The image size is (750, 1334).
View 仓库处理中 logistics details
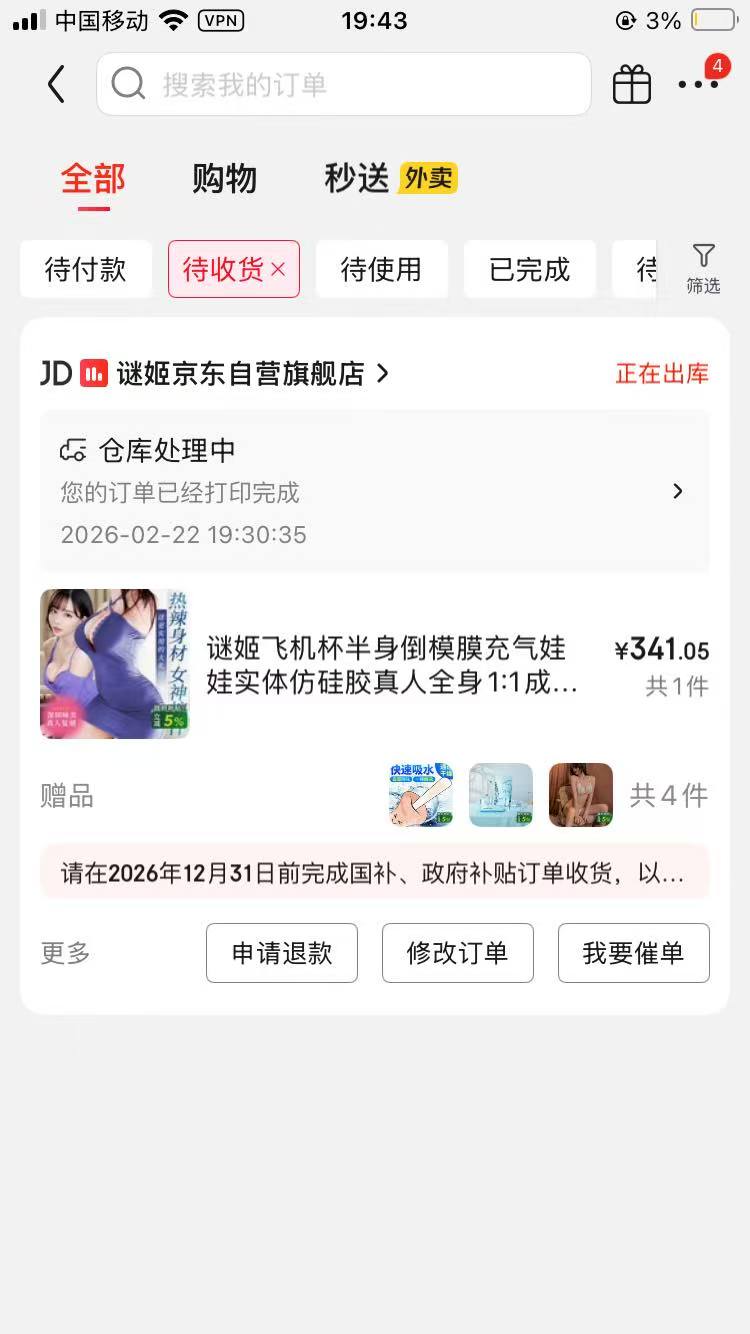pos(374,491)
